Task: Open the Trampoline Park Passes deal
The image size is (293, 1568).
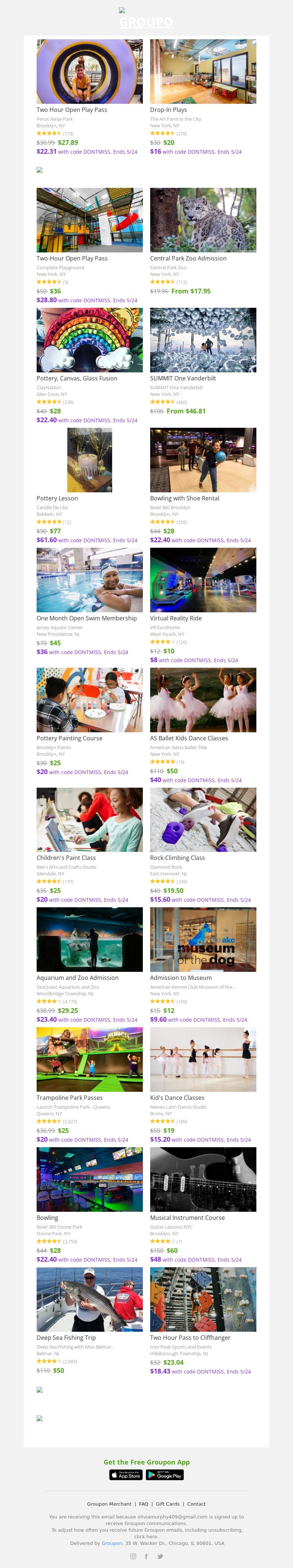Action: coord(89,1059)
